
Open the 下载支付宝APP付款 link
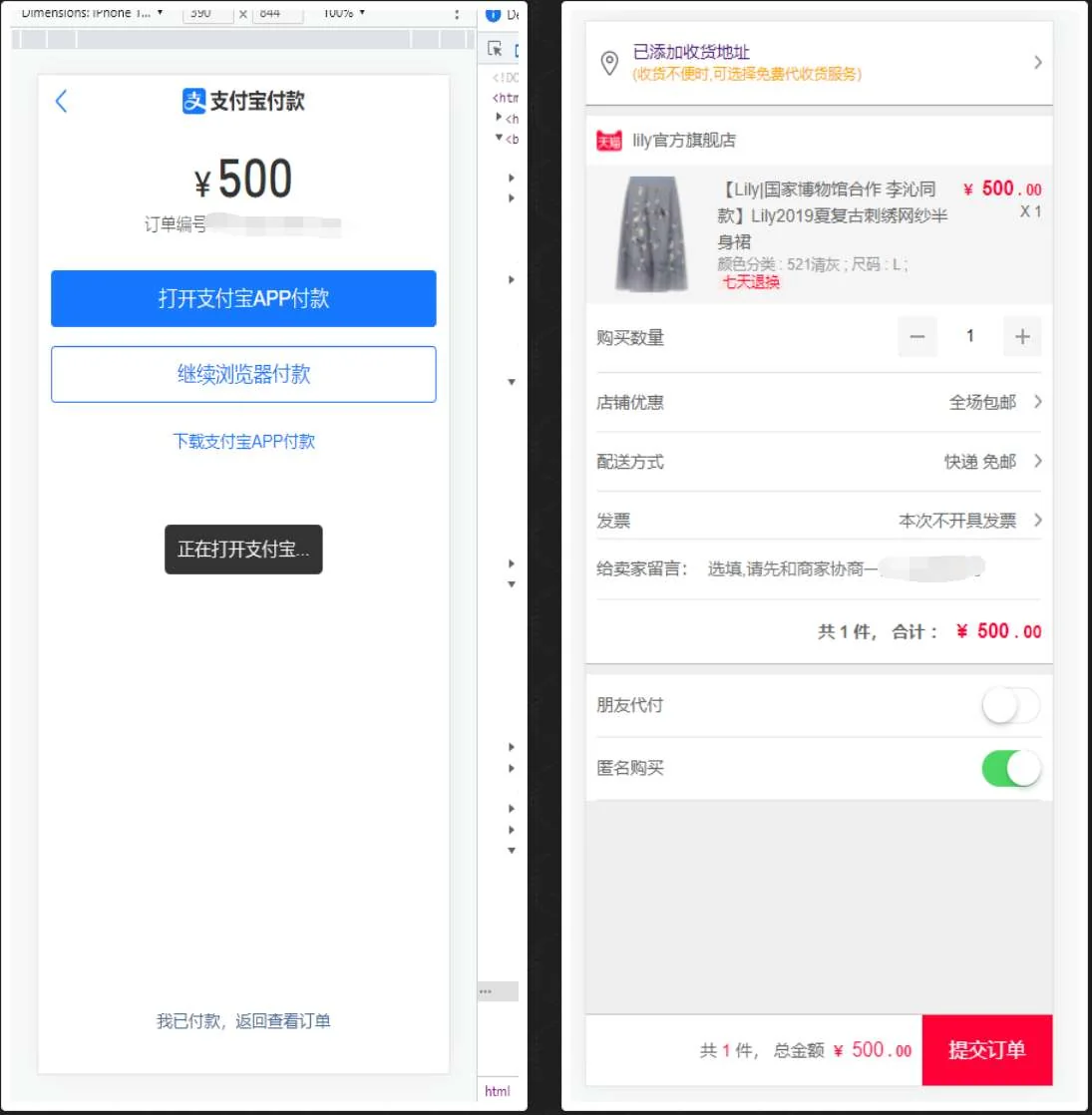coord(243,441)
